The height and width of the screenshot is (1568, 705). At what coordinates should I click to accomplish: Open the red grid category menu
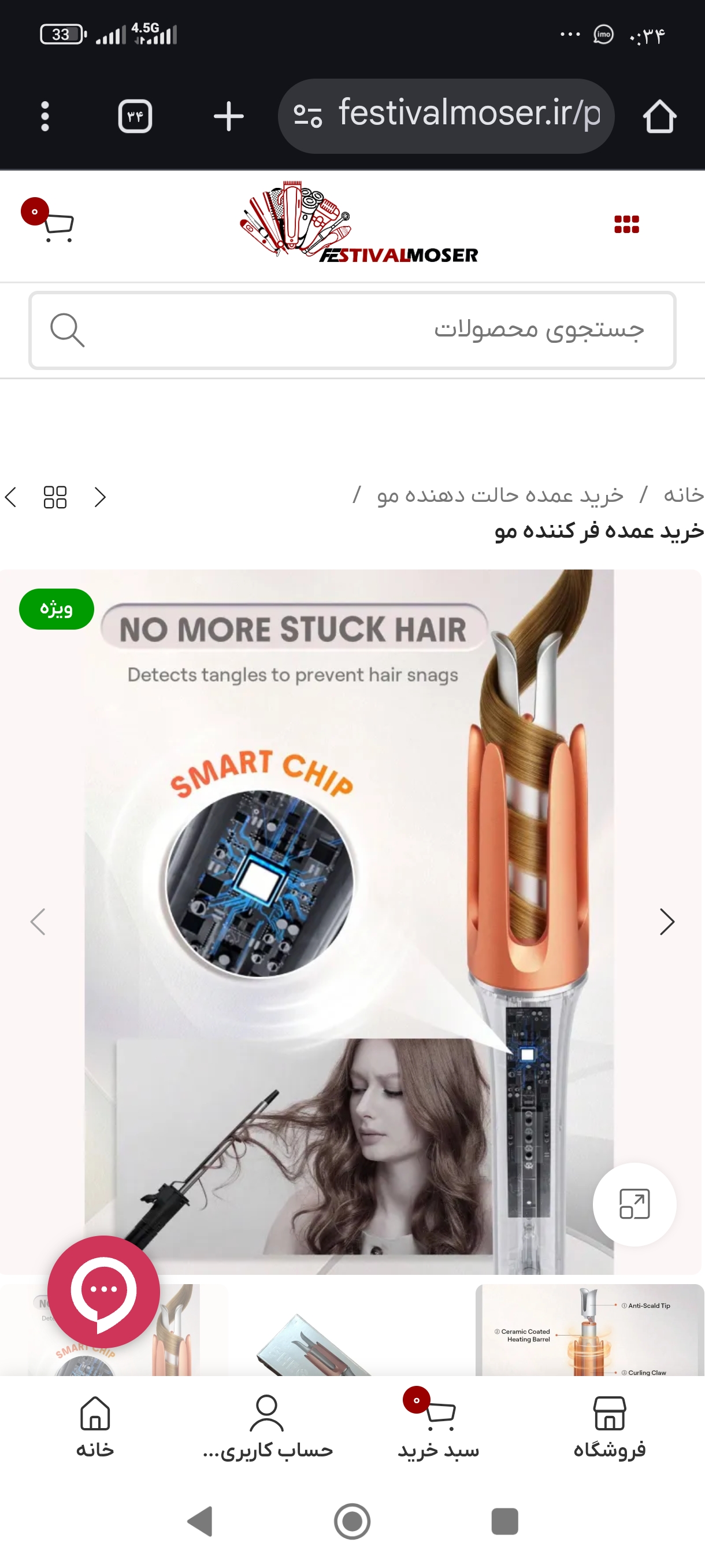click(x=626, y=224)
